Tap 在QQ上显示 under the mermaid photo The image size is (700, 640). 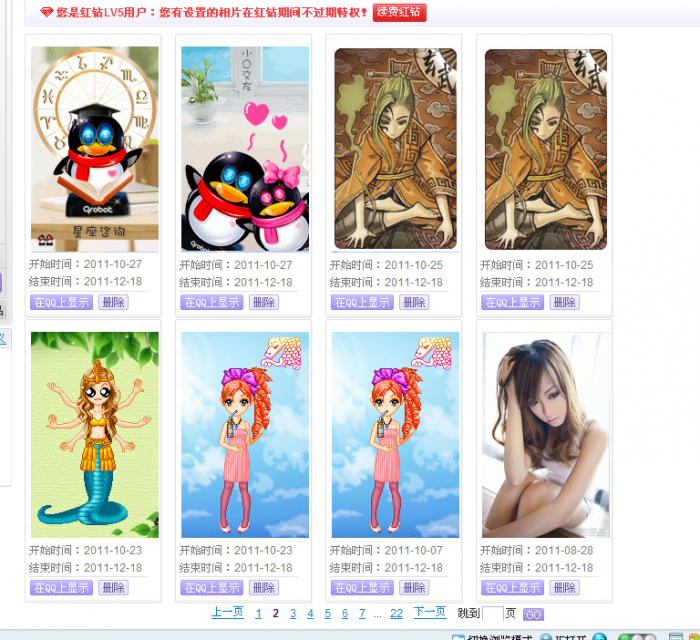pos(61,587)
